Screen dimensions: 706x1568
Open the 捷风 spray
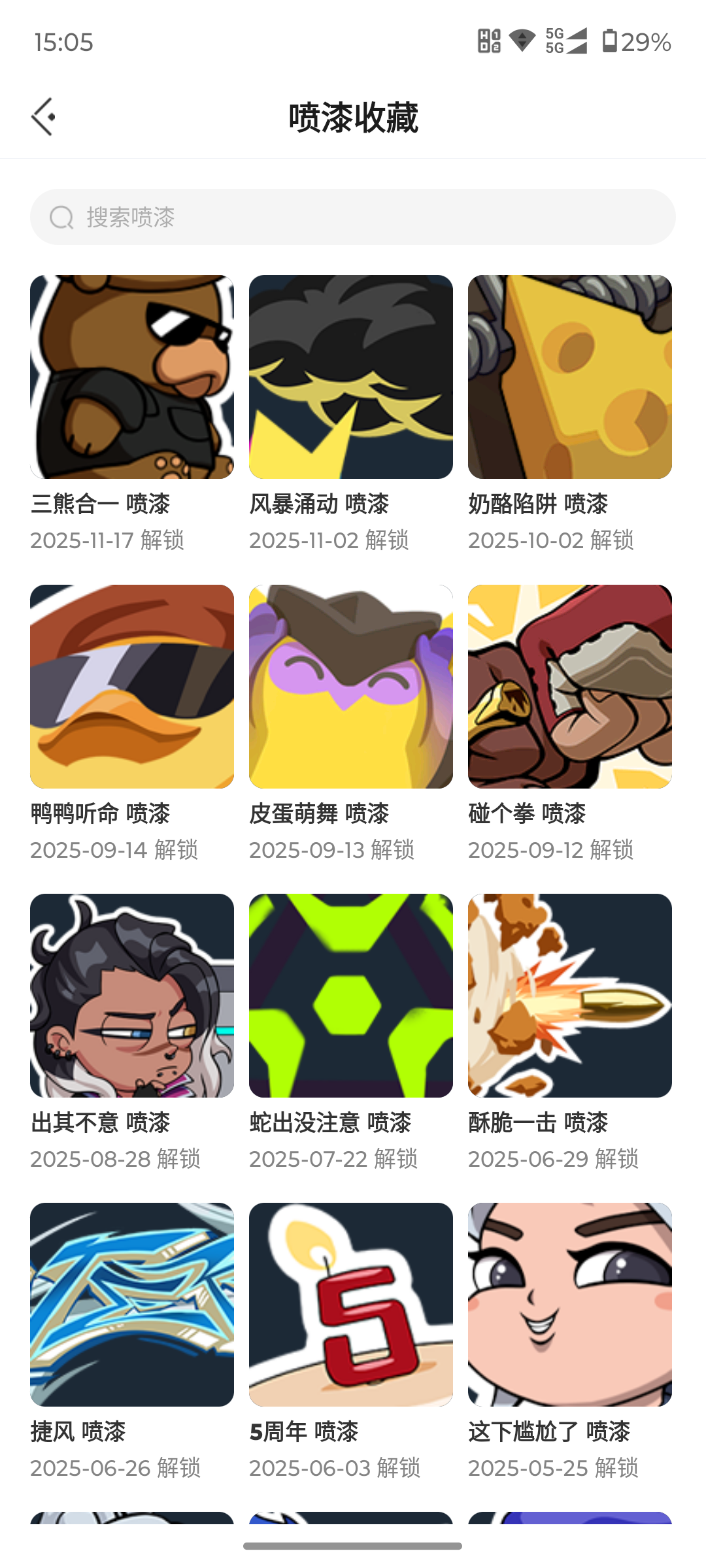[132, 1305]
